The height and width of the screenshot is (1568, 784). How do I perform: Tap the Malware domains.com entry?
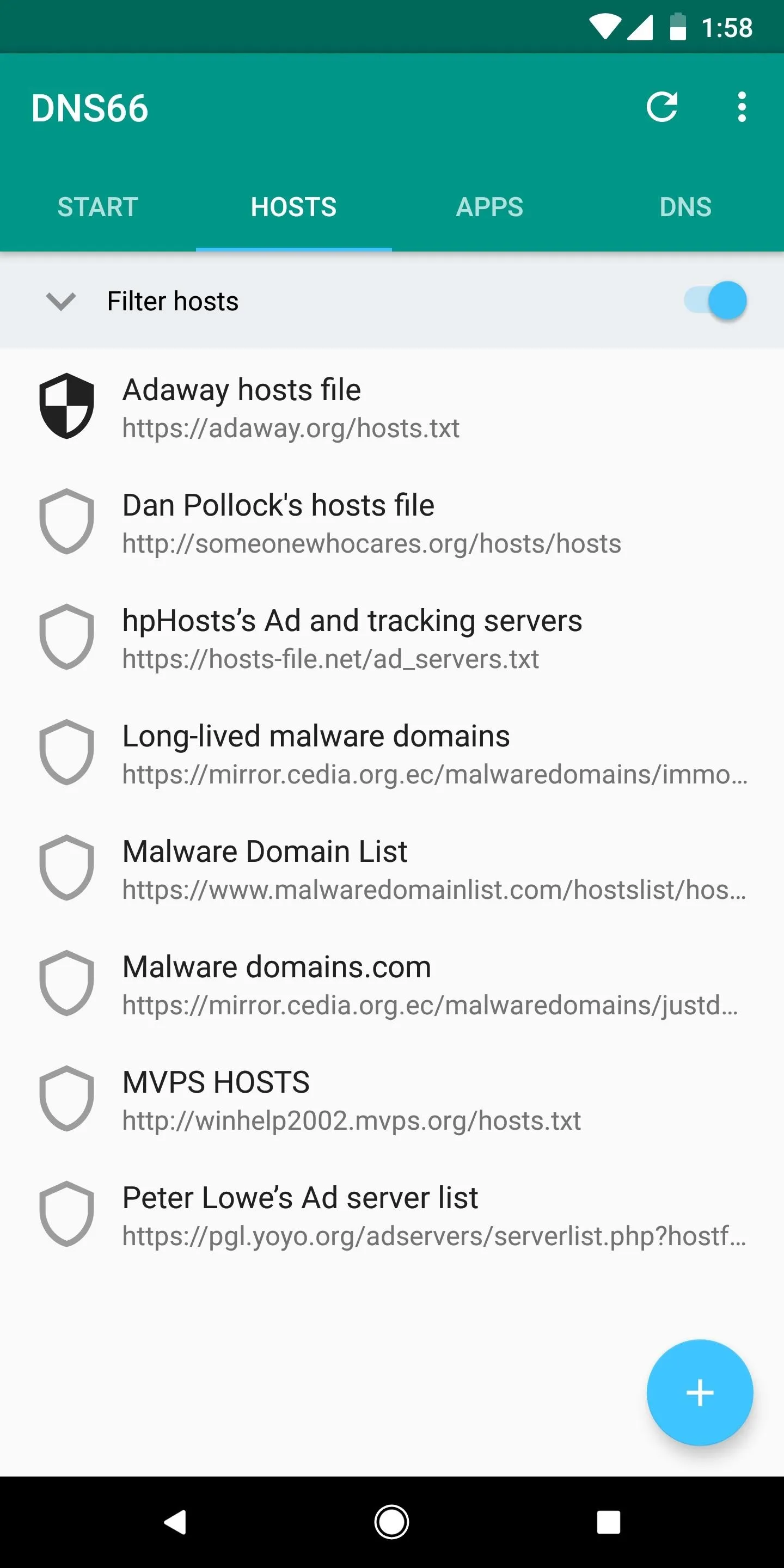point(392,984)
